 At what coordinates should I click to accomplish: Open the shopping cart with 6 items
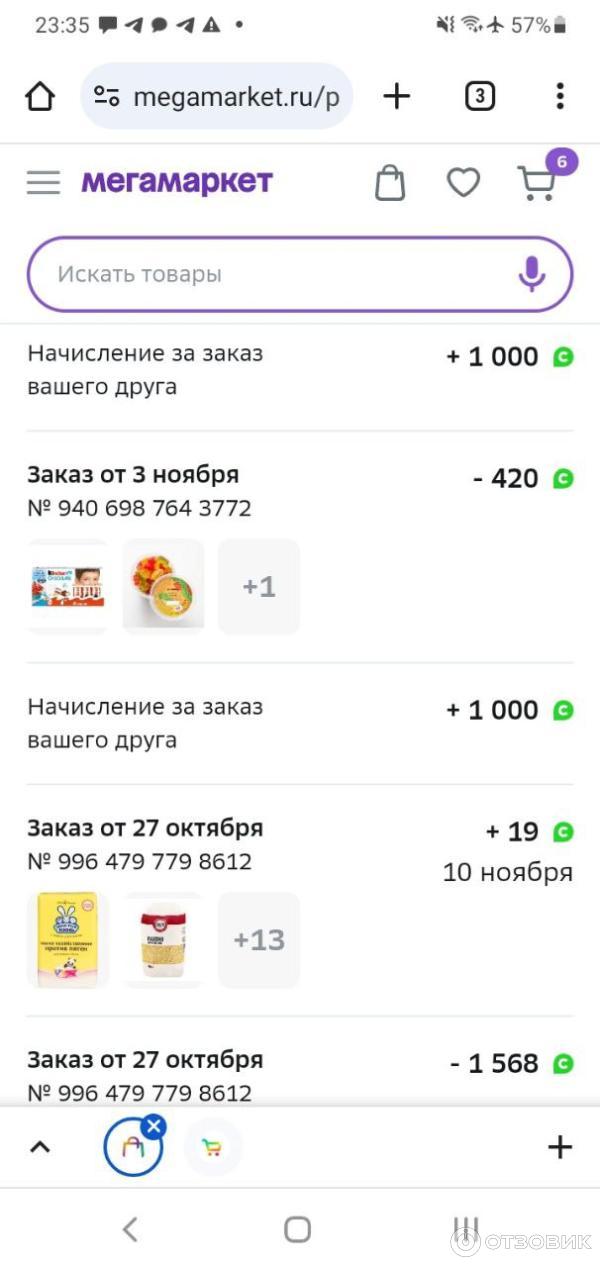click(x=538, y=183)
